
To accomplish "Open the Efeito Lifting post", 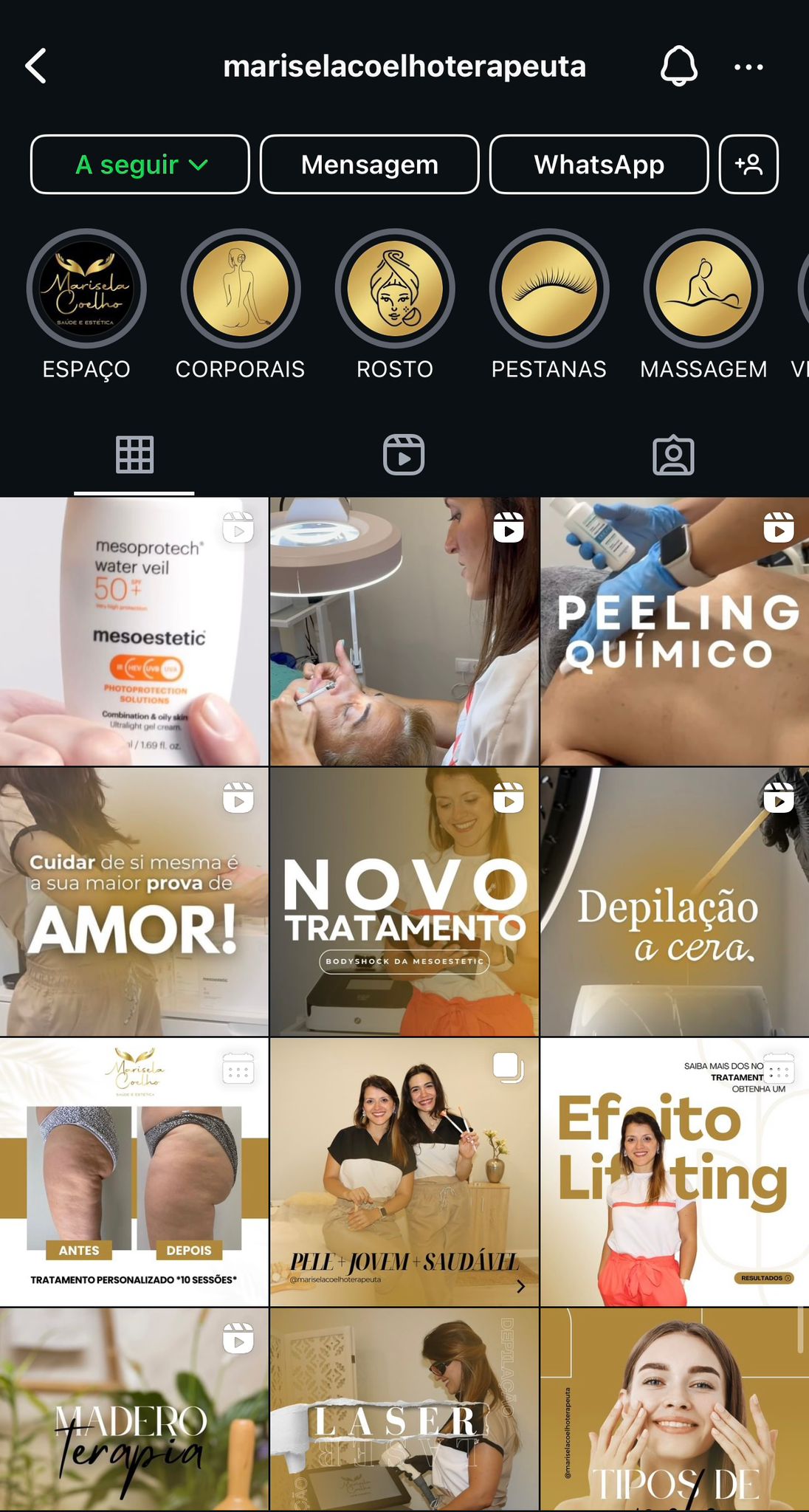I will click(675, 1172).
